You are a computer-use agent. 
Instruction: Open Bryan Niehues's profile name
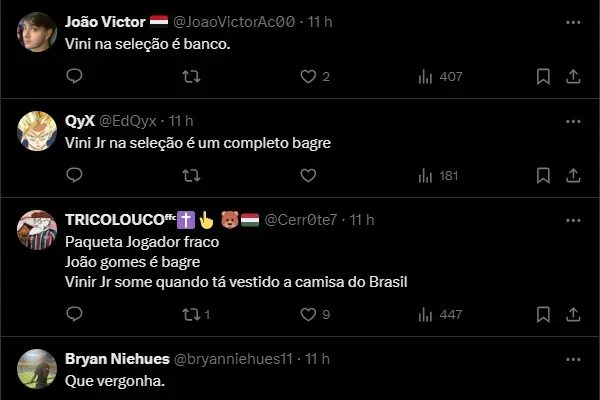tap(117, 358)
